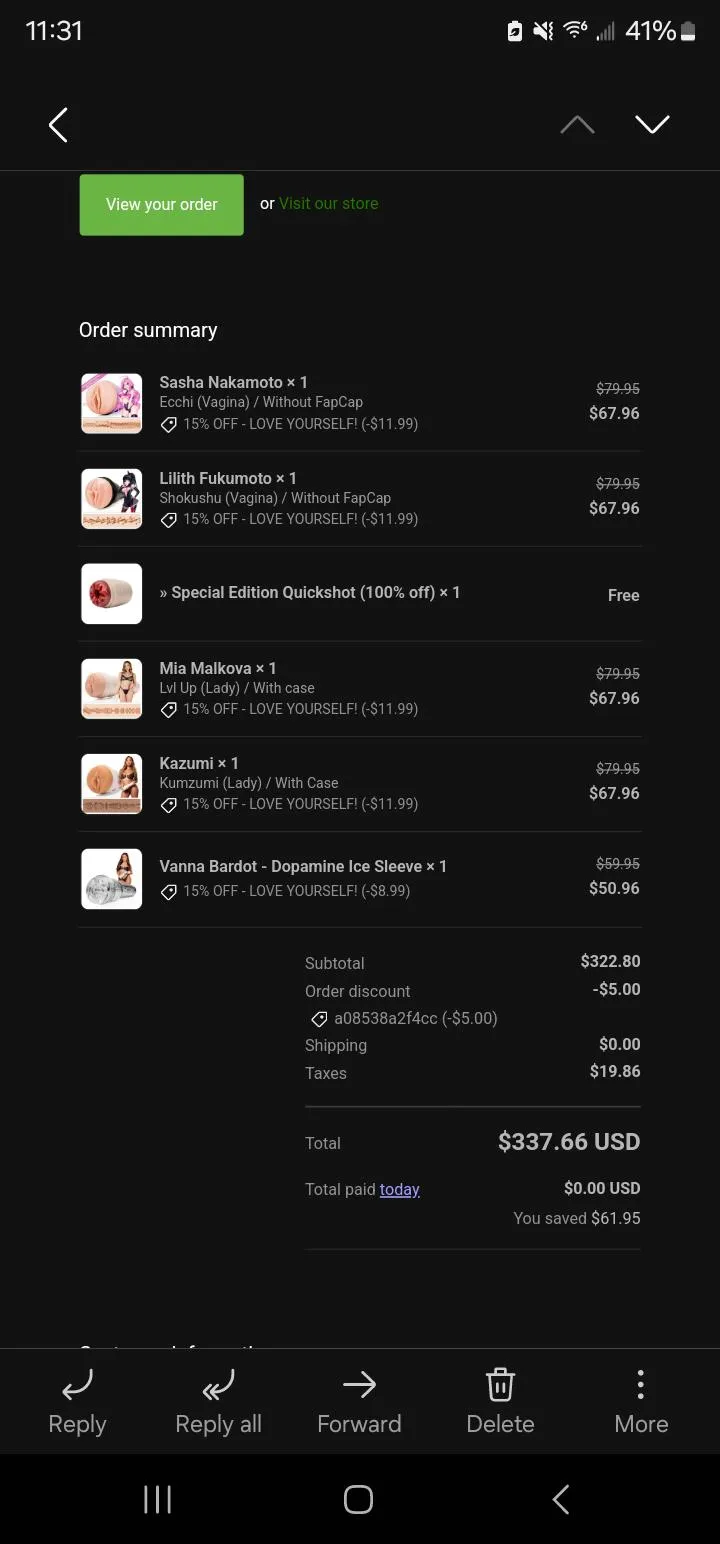Jump to the previous email
The image size is (720, 1544).
pos(577,125)
